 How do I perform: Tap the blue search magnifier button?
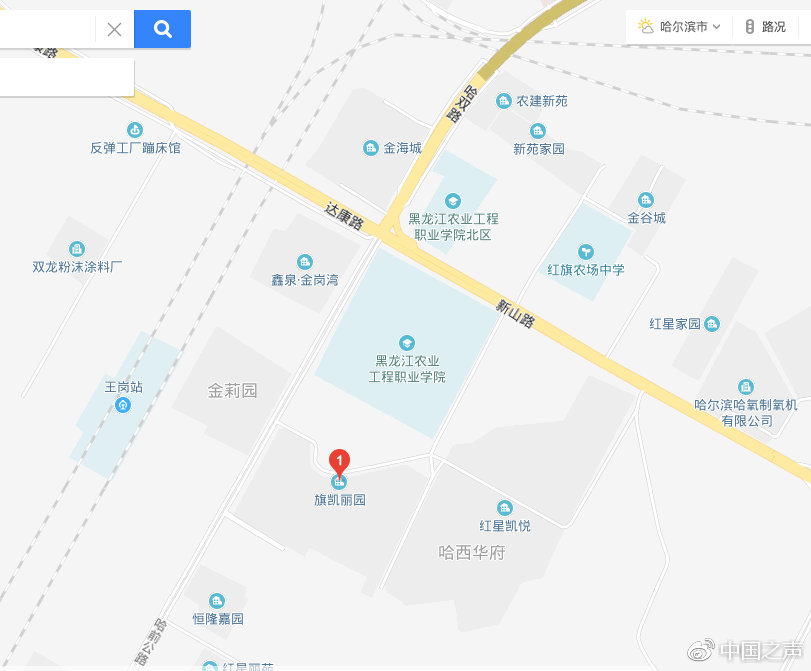[162, 29]
